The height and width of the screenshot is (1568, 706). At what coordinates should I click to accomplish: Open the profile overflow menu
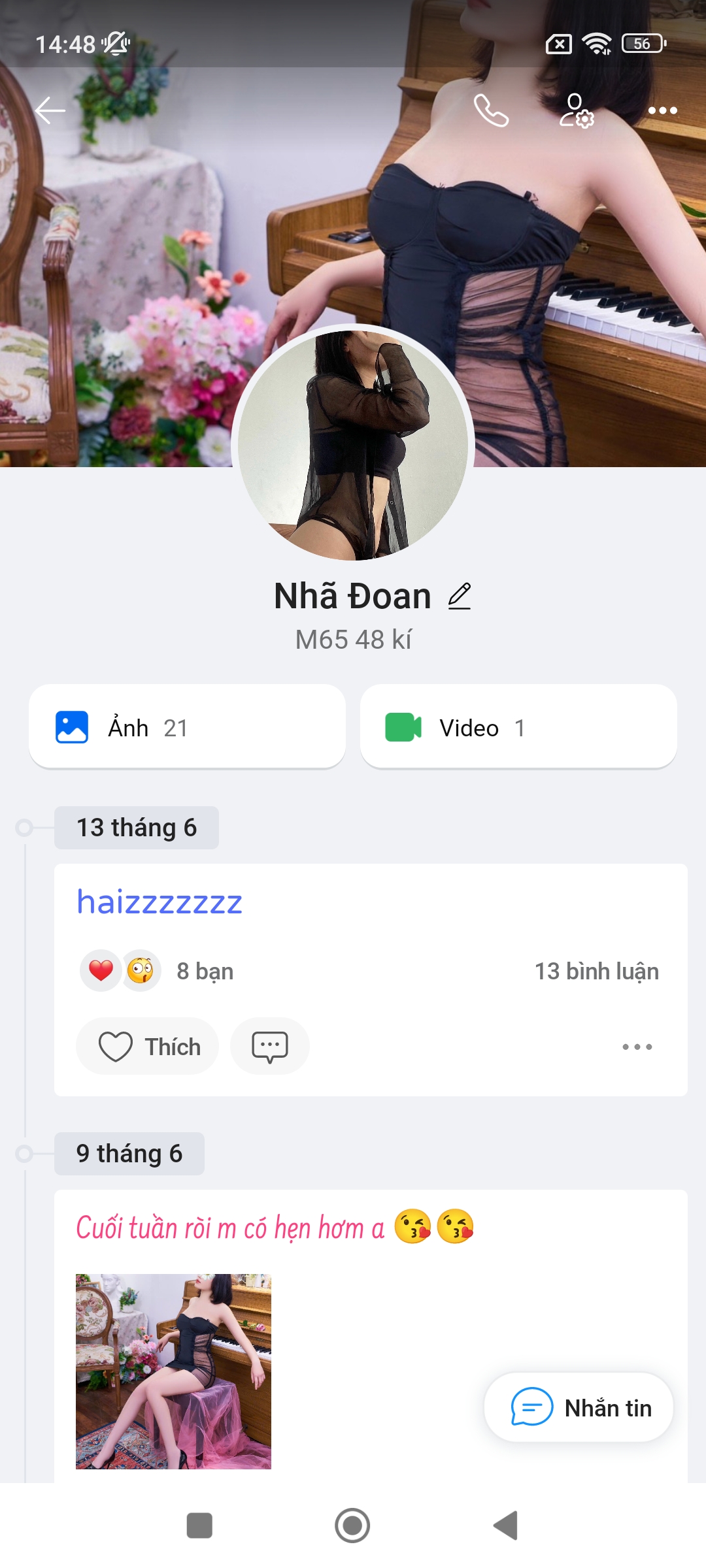[x=662, y=110]
